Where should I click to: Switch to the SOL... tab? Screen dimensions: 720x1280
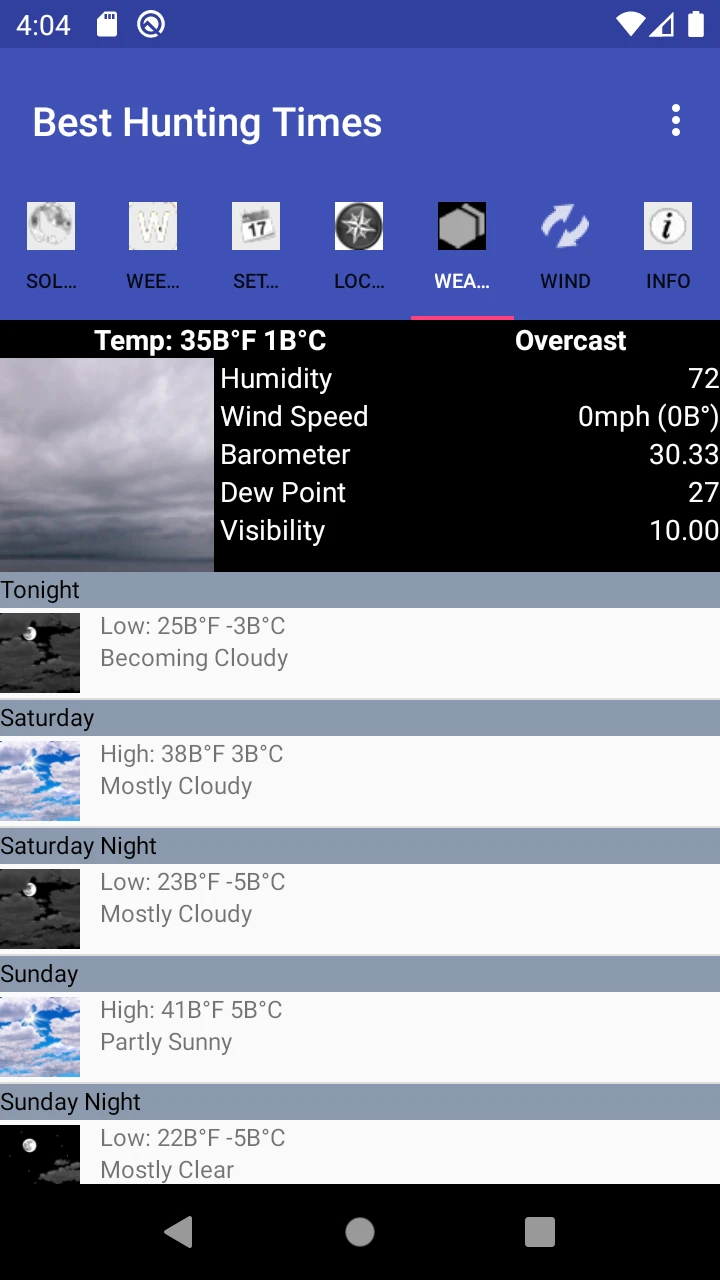click(51, 246)
